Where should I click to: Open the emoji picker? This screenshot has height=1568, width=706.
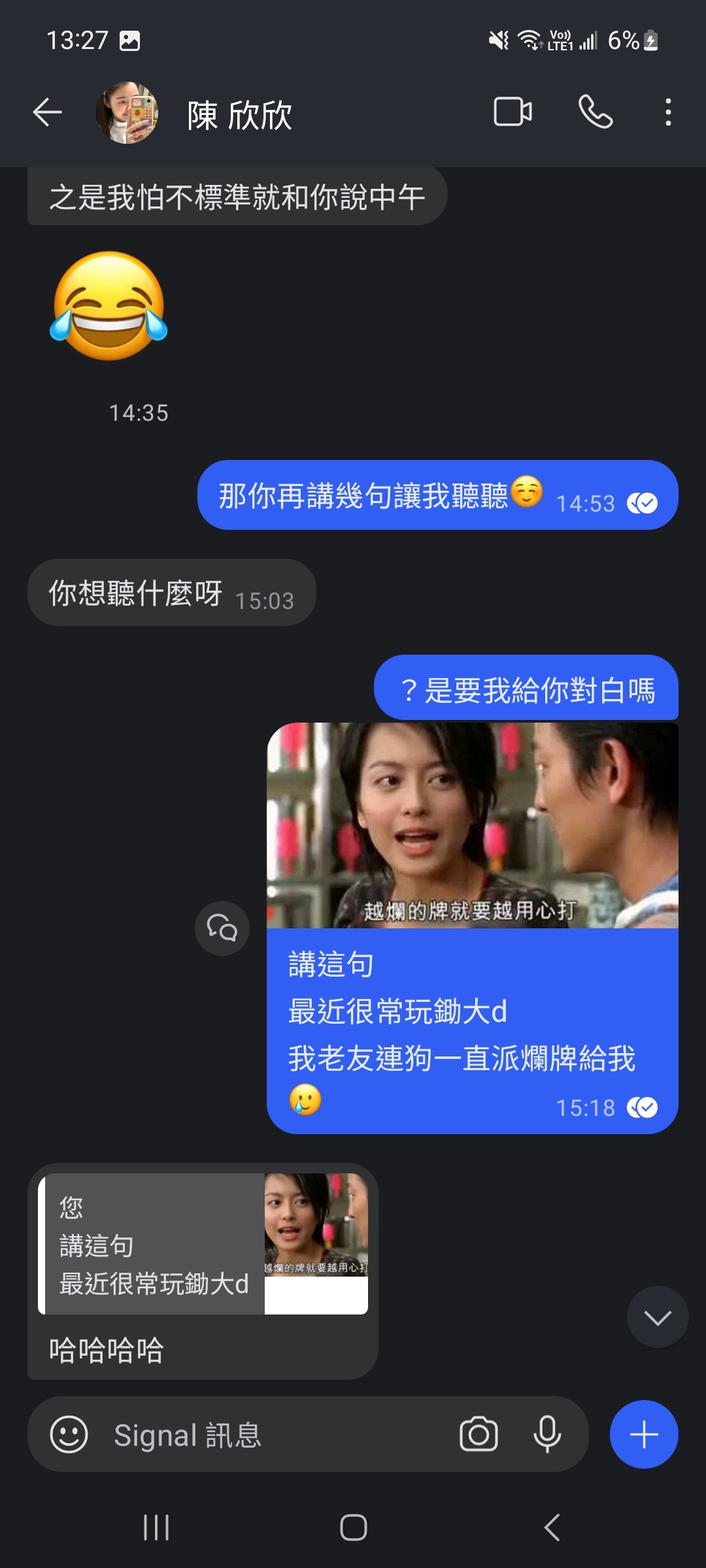69,1435
